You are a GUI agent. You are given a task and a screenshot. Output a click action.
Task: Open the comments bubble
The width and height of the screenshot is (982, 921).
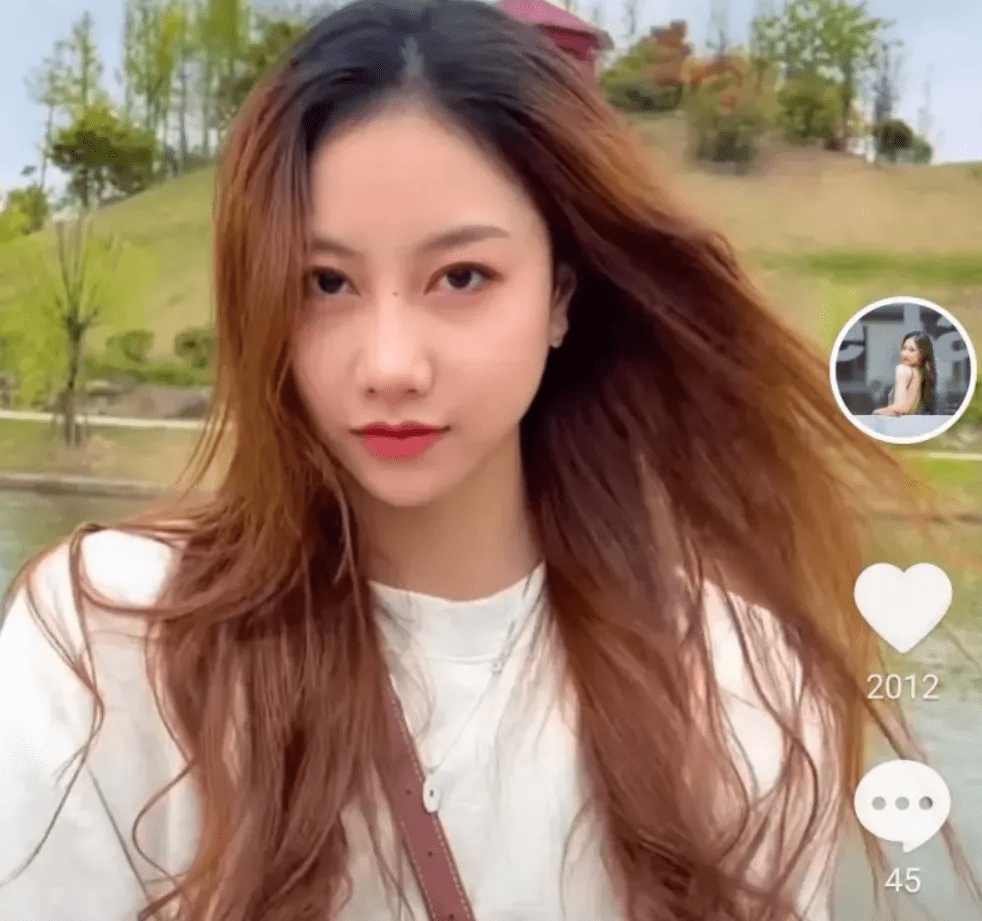902,804
